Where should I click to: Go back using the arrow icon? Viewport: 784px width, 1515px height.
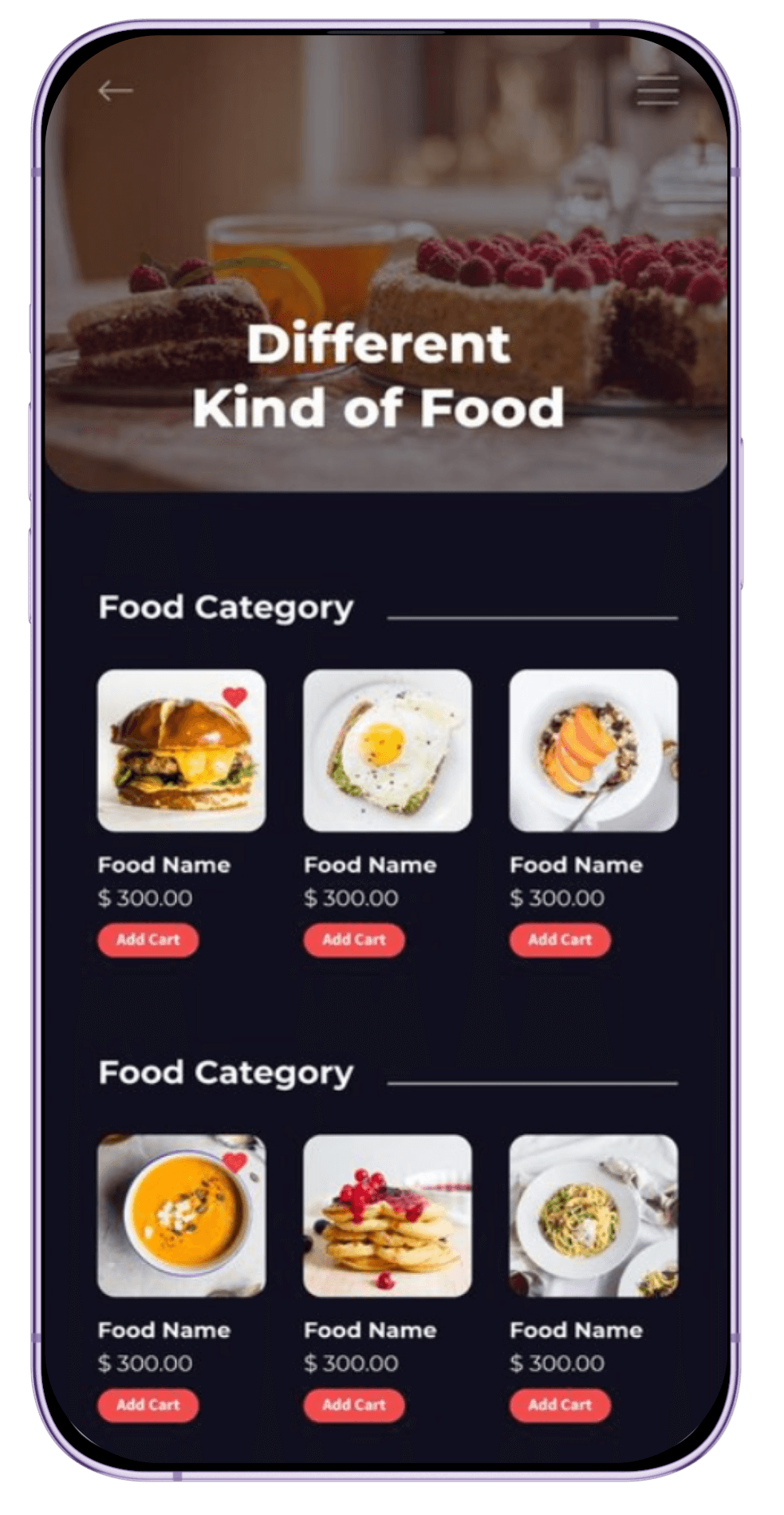pos(115,91)
